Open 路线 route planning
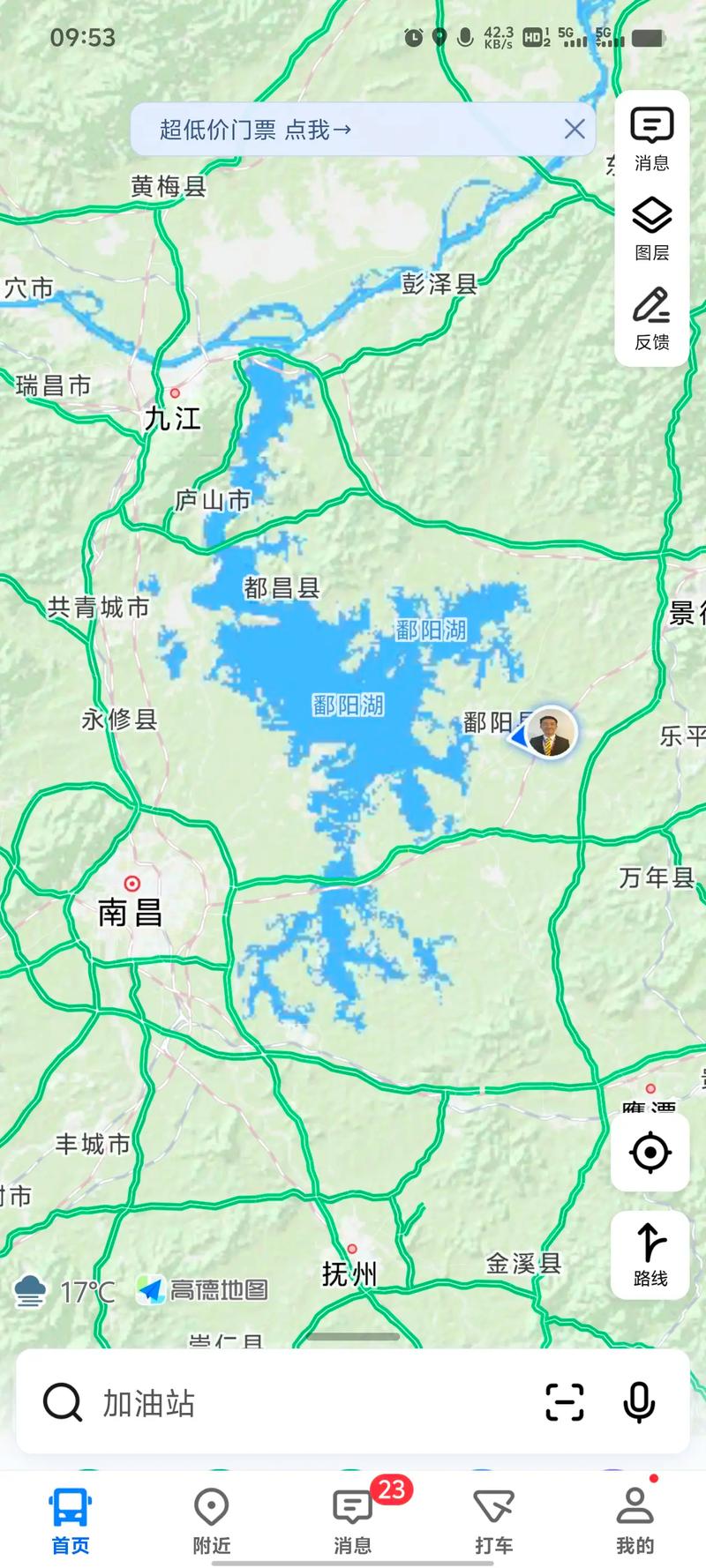 coord(650,1253)
